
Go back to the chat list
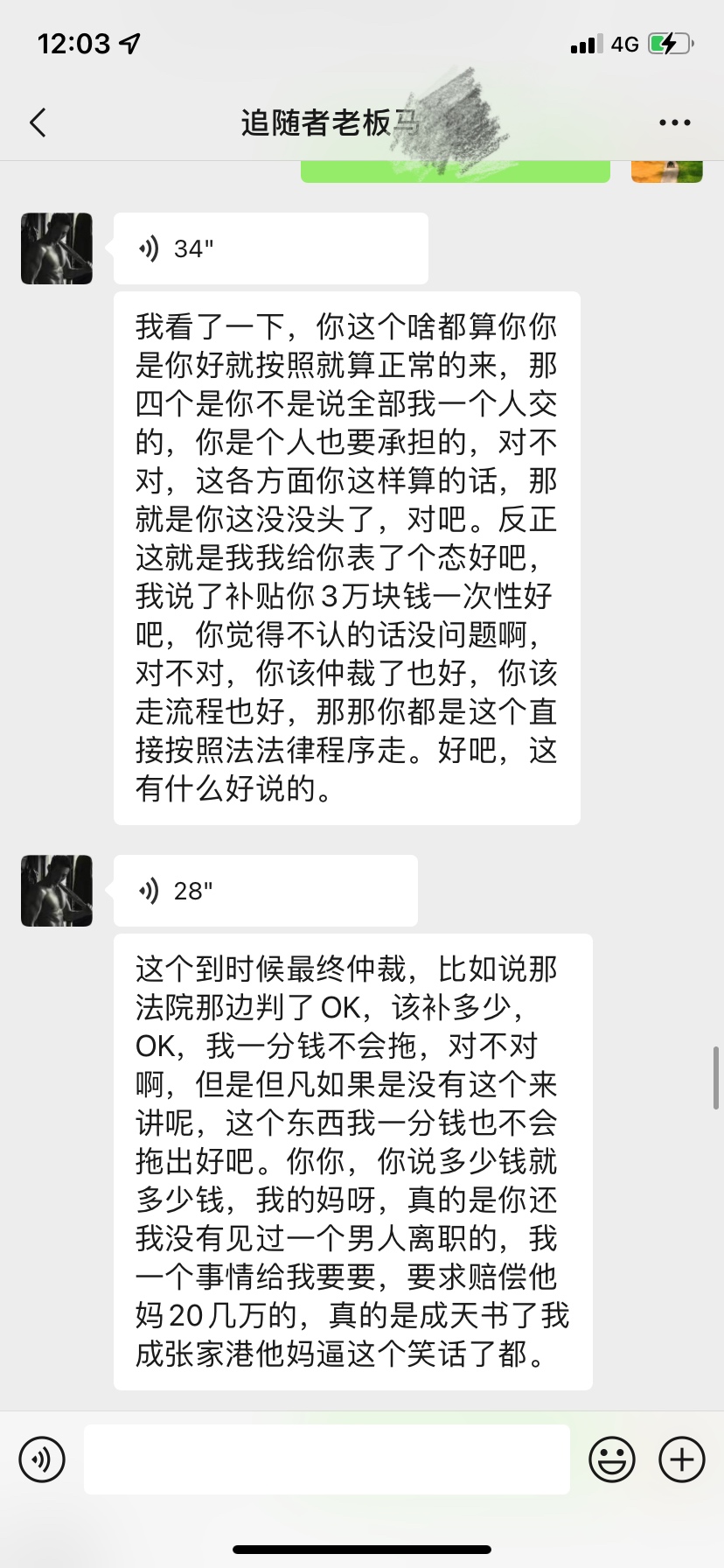[x=38, y=123]
